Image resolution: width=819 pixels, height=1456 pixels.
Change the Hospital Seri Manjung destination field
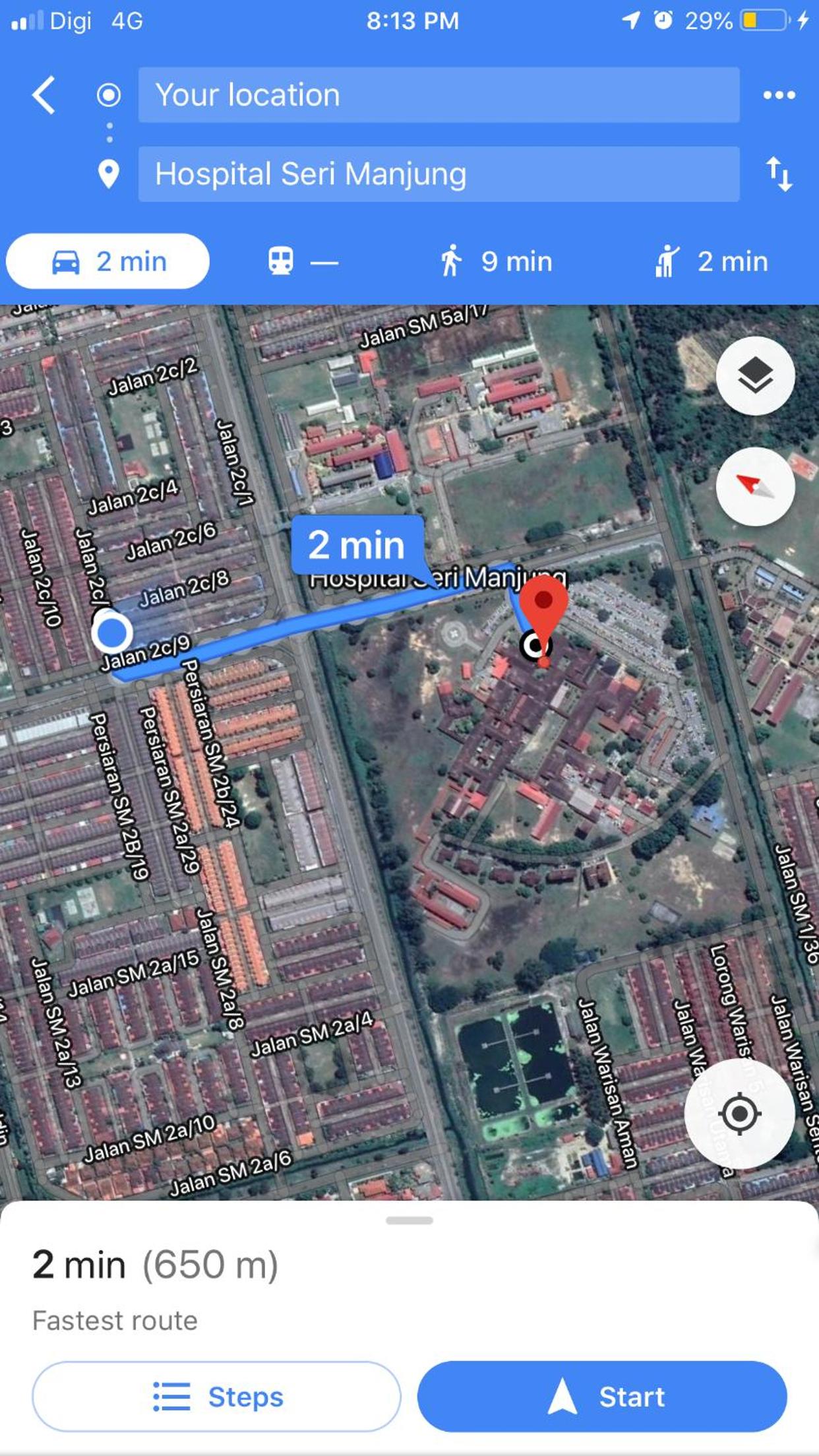tap(439, 174)
